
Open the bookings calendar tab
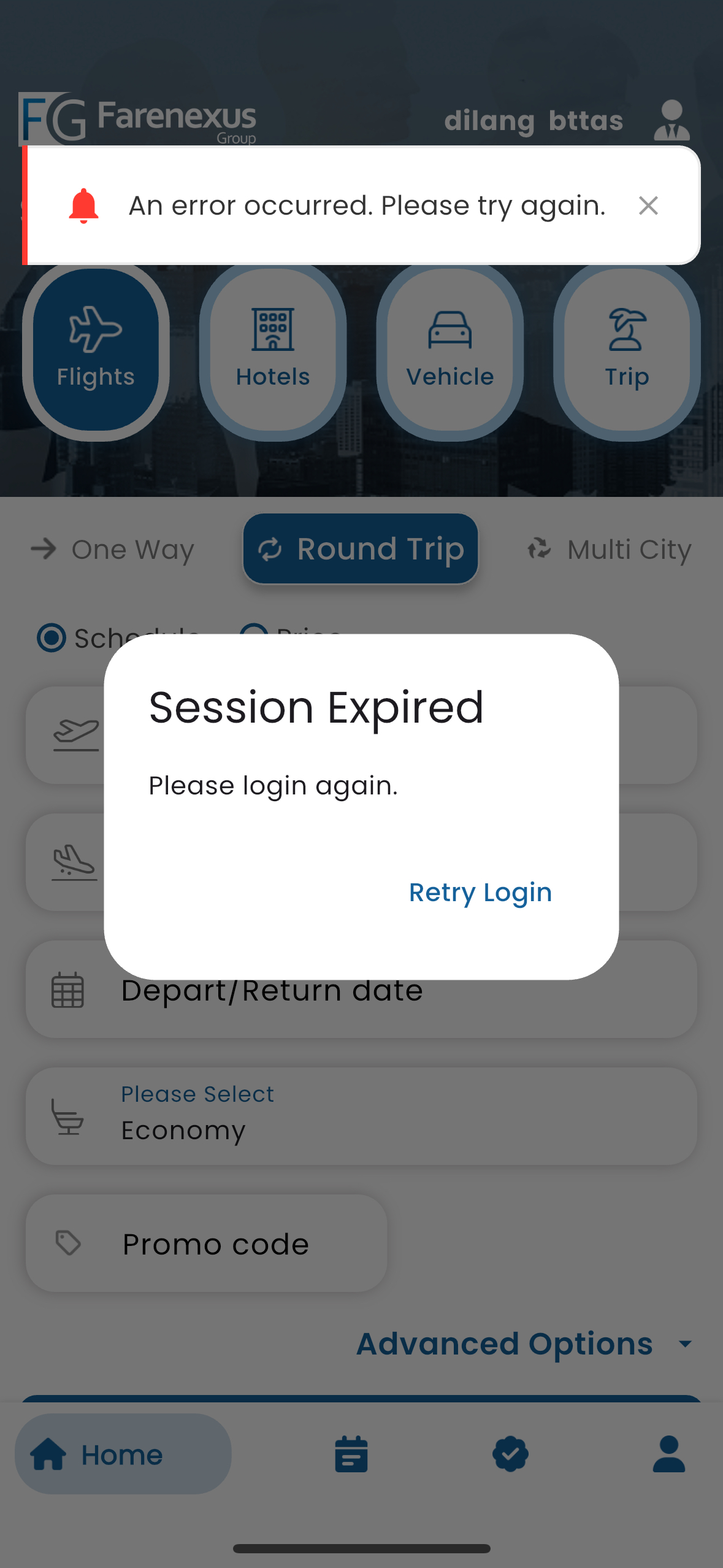pos(351,1454)
